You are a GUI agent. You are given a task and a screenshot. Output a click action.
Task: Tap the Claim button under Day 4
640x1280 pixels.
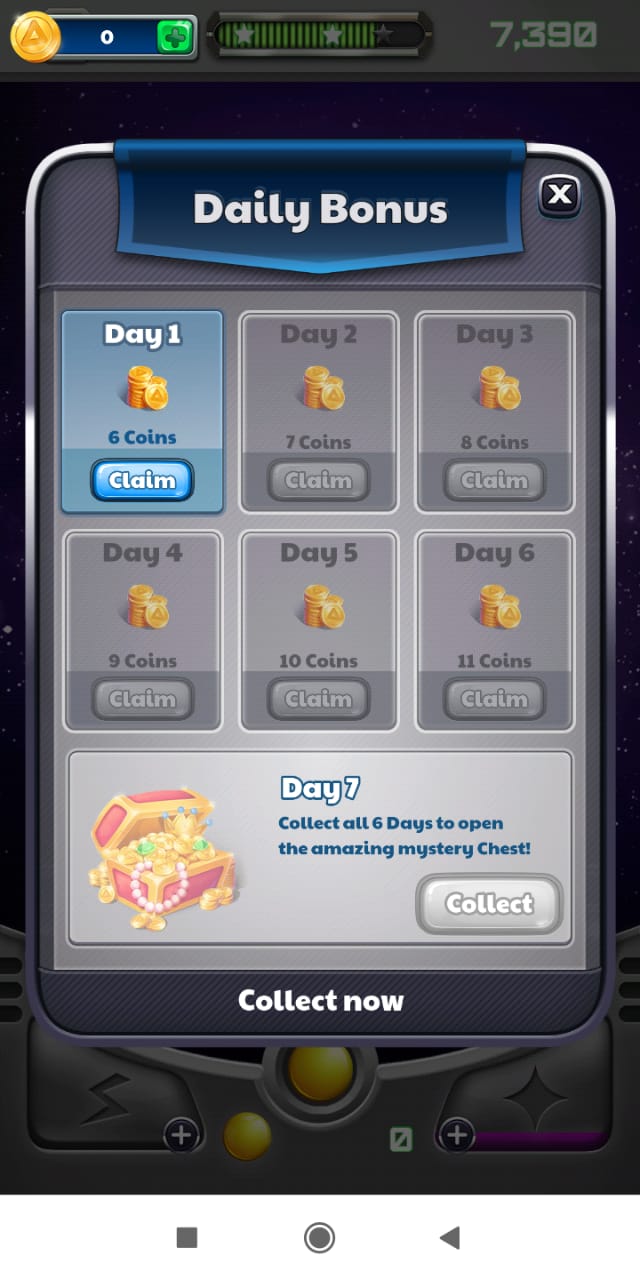click(142, 700)
